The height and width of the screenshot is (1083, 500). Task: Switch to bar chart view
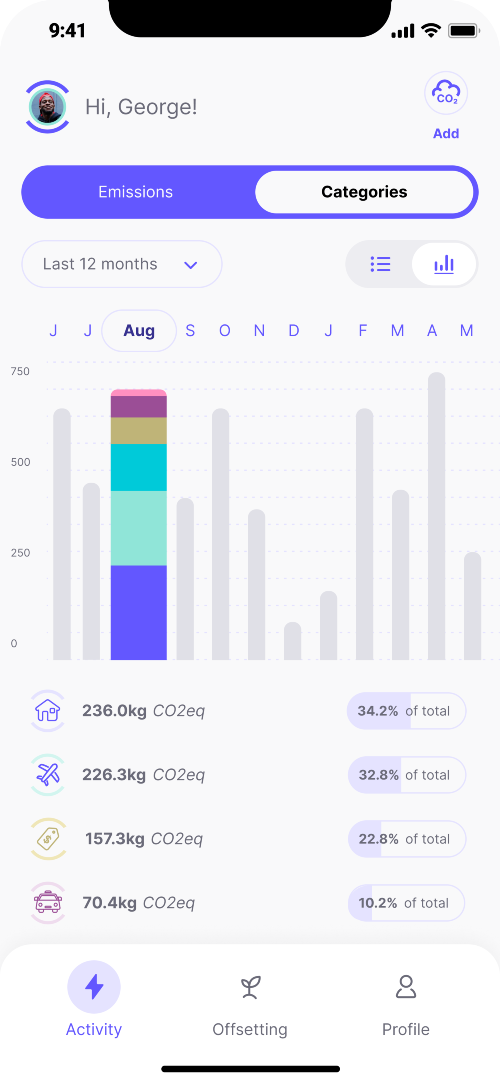click(444, 264)
